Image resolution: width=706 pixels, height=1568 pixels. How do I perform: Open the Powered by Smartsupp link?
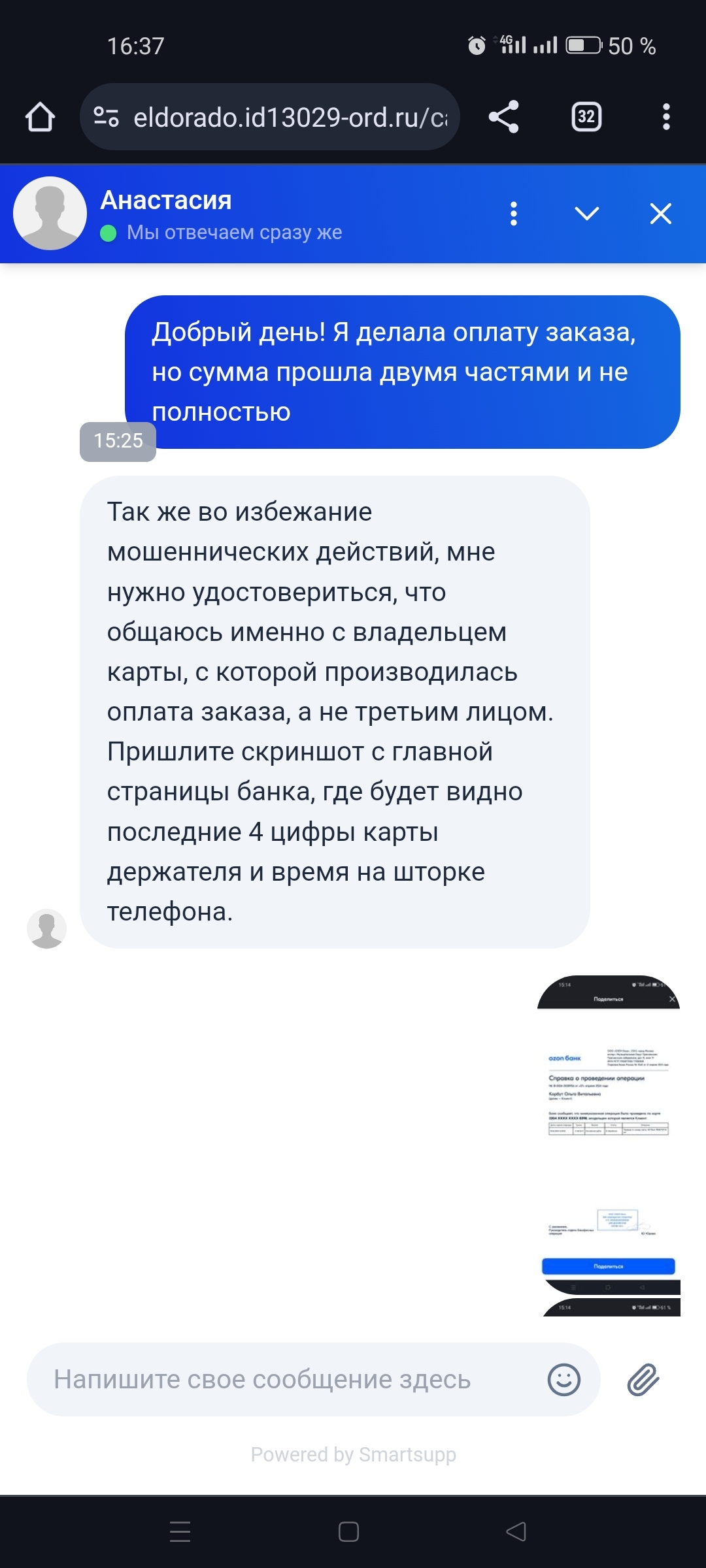tap(353, 1454)
